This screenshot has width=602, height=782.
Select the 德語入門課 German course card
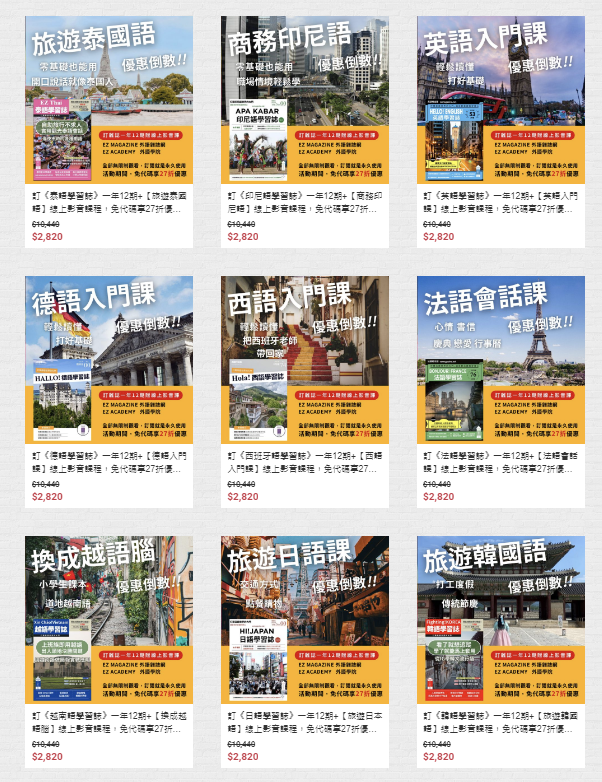coord(109,360)
